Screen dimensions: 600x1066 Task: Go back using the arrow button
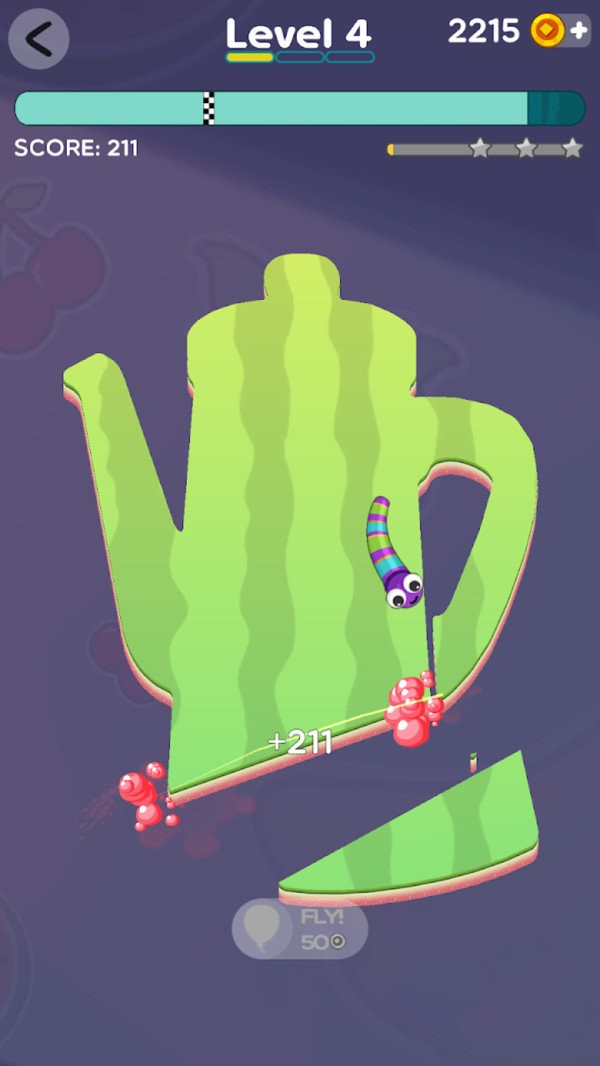click(39, 39)
